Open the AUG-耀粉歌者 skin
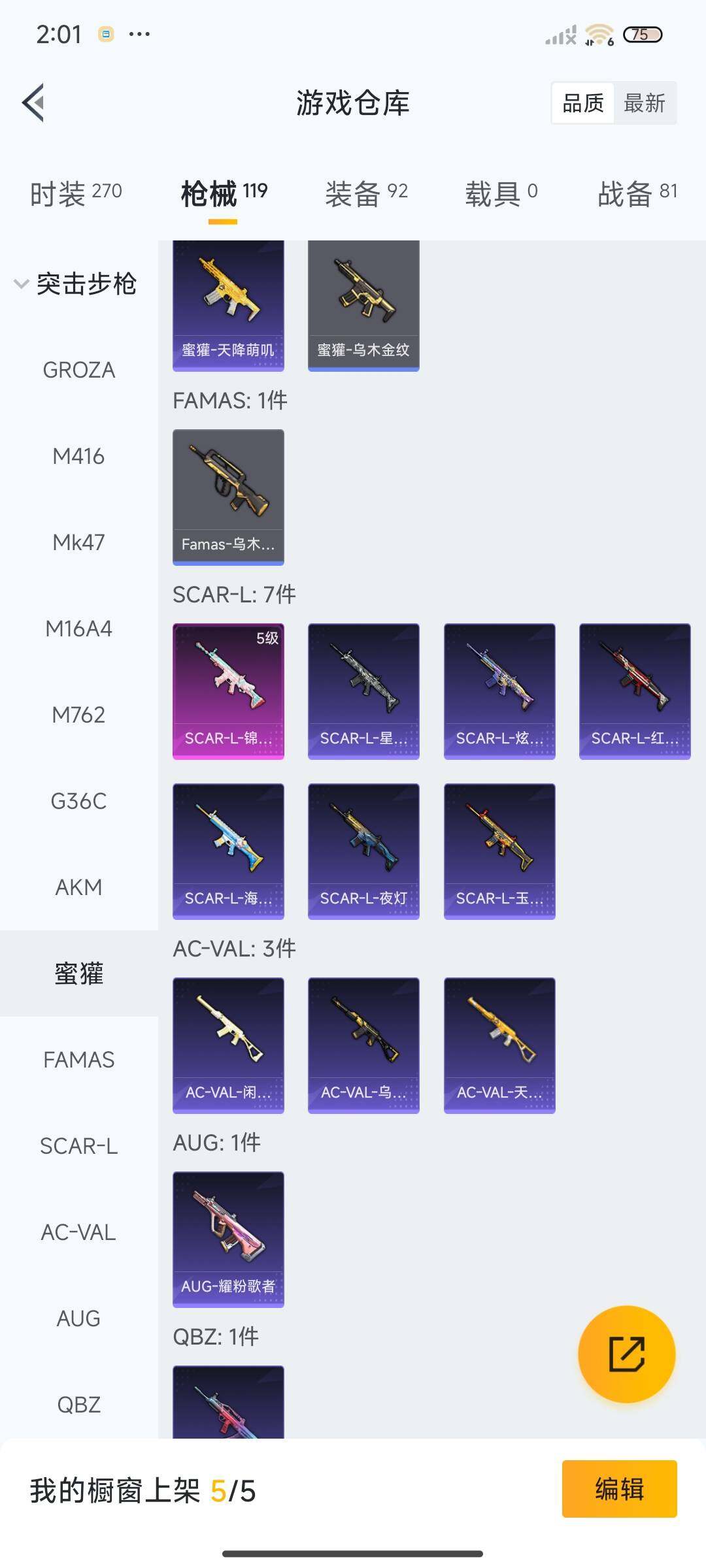 tap(228, 1239)
